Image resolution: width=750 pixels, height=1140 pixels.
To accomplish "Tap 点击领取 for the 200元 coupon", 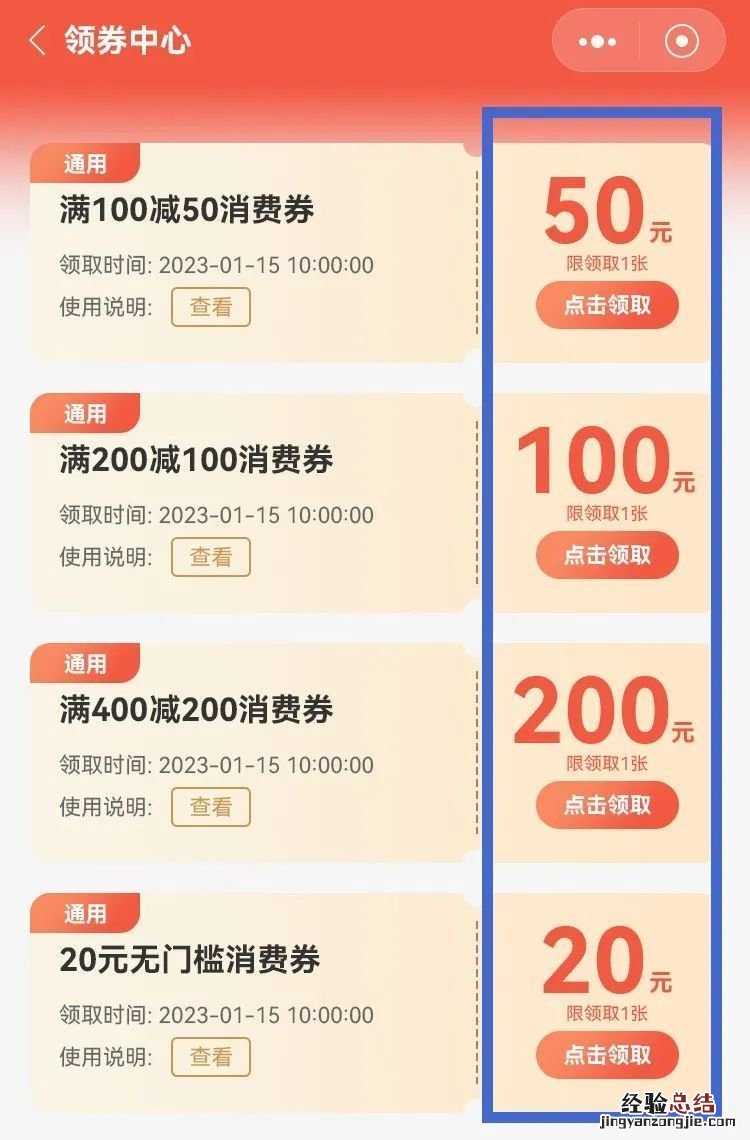I will pos(606,805).
